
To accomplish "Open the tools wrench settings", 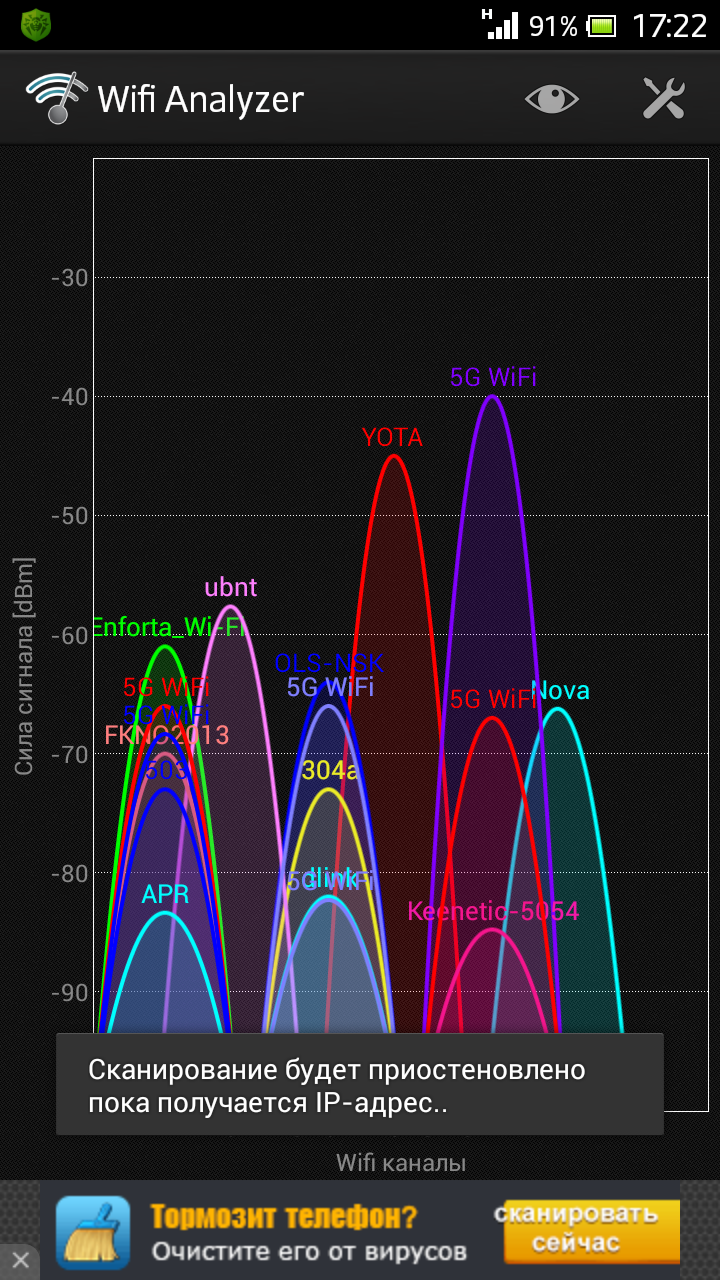I will point(664,98).
